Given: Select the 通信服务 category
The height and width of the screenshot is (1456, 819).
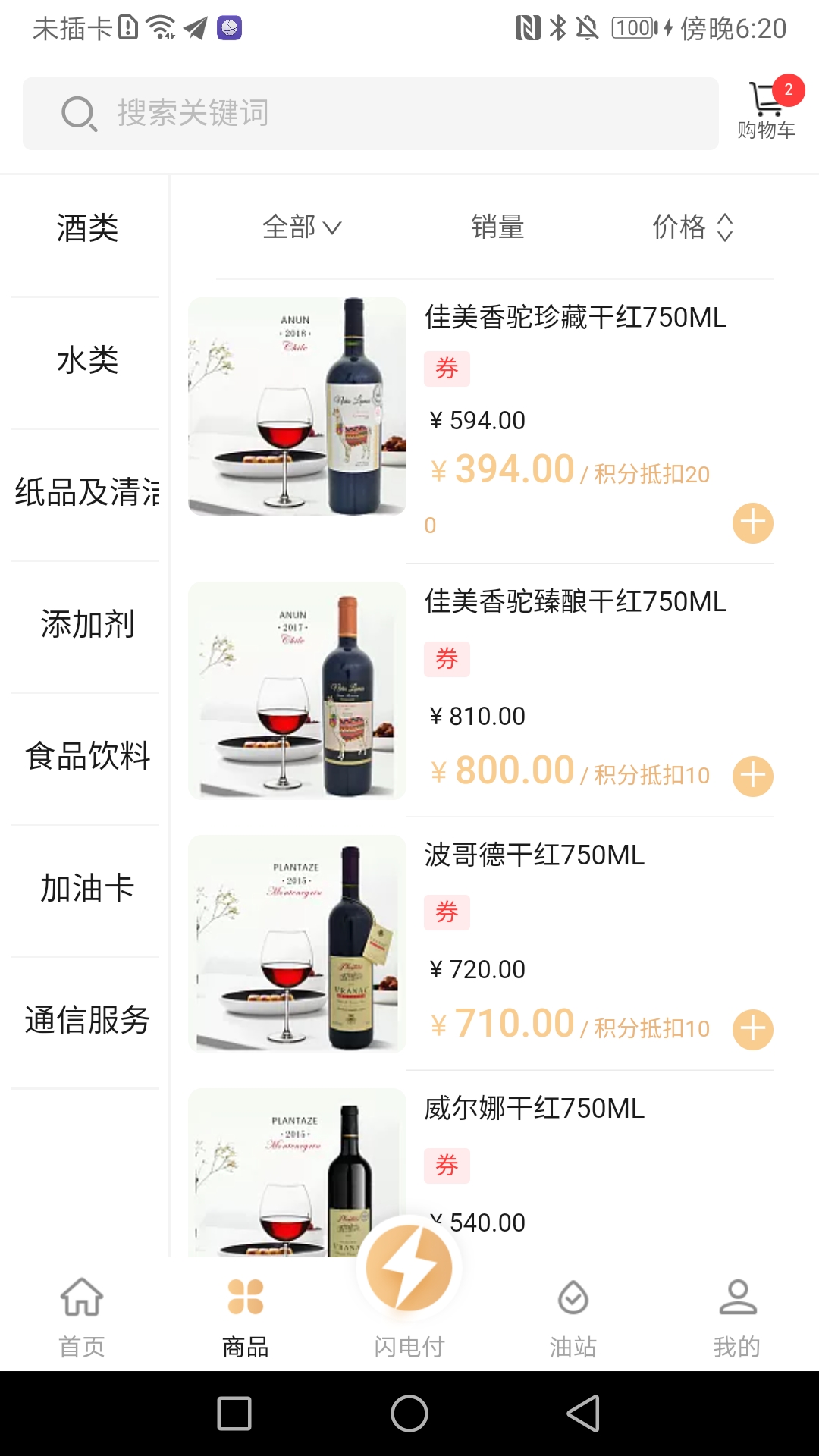Looking at the screenshot, I should (87, 1020).
